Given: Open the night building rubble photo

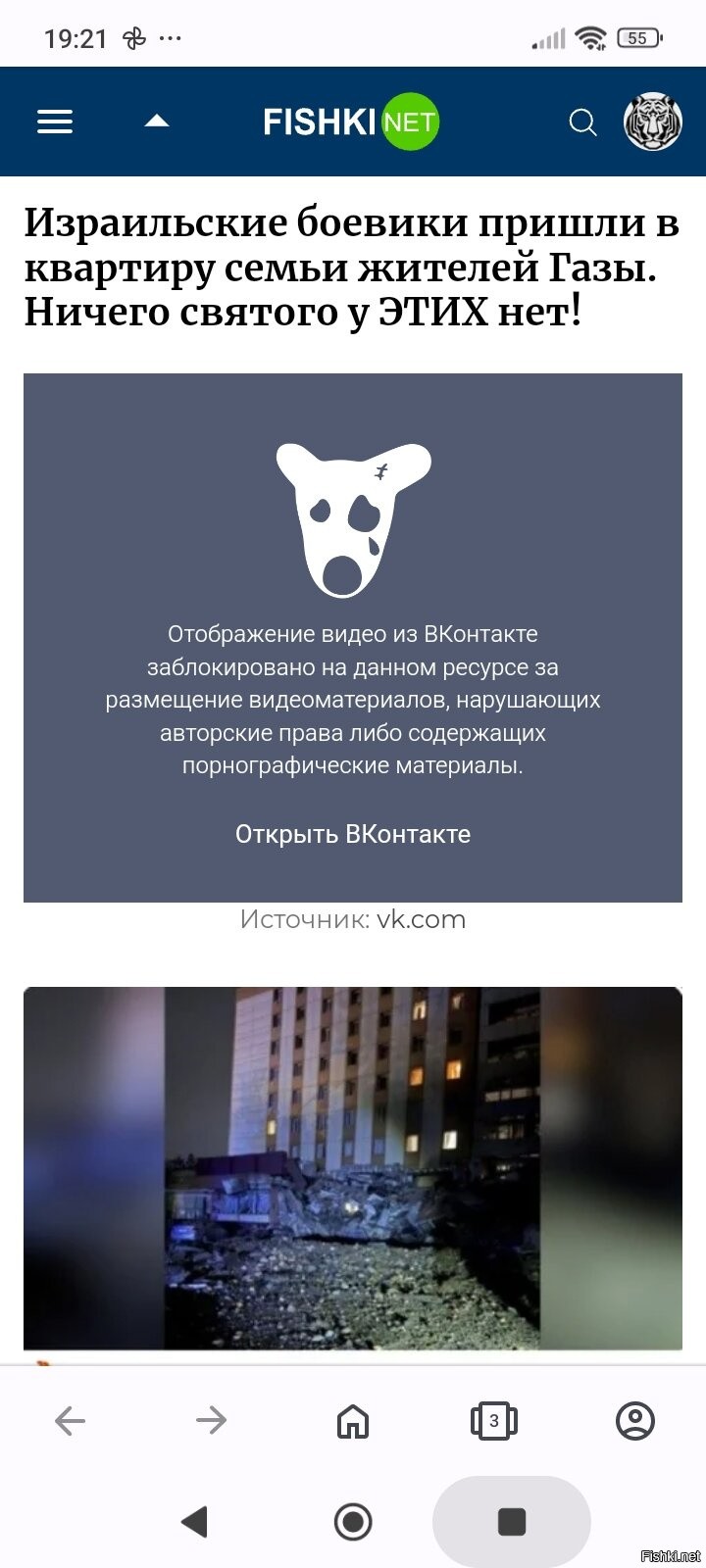Looking at the screenshot, I should 353,1168.
